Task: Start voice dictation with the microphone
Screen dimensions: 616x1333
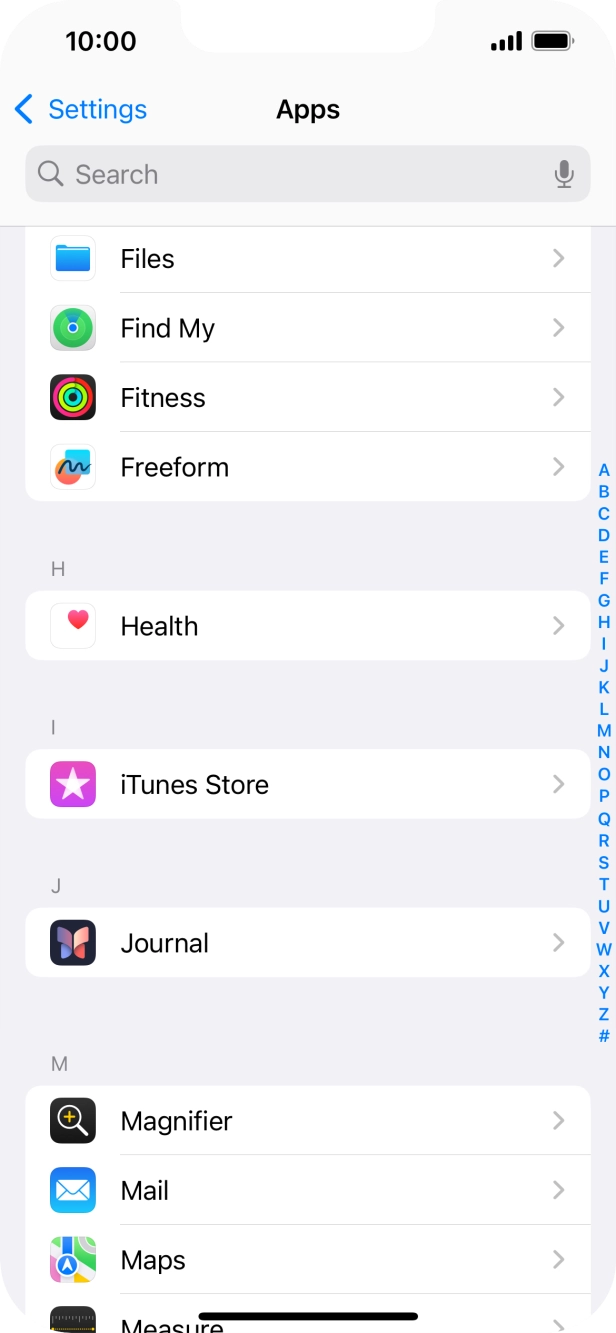Action: click(x=564, y=174)
